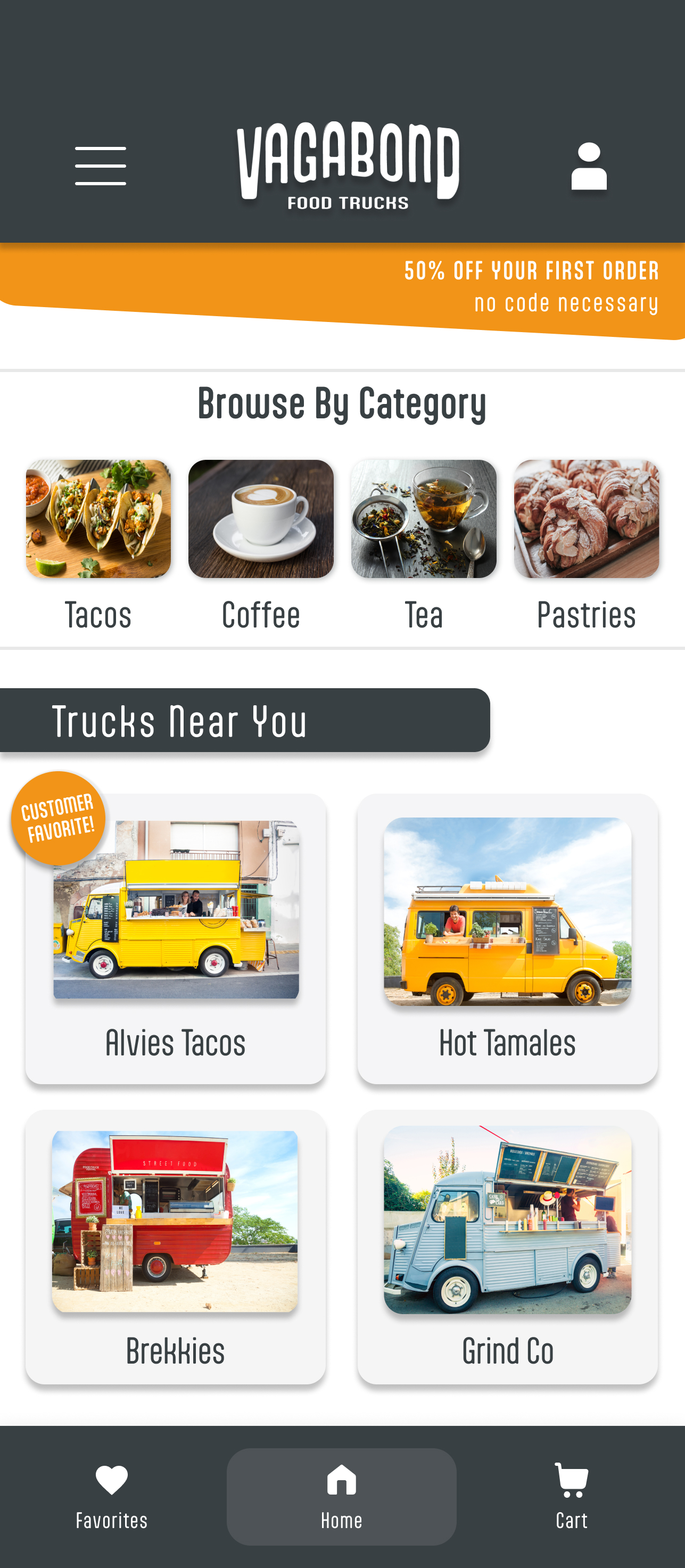
Task: View the Brekkies truck
Action: tap(175, 1247)
